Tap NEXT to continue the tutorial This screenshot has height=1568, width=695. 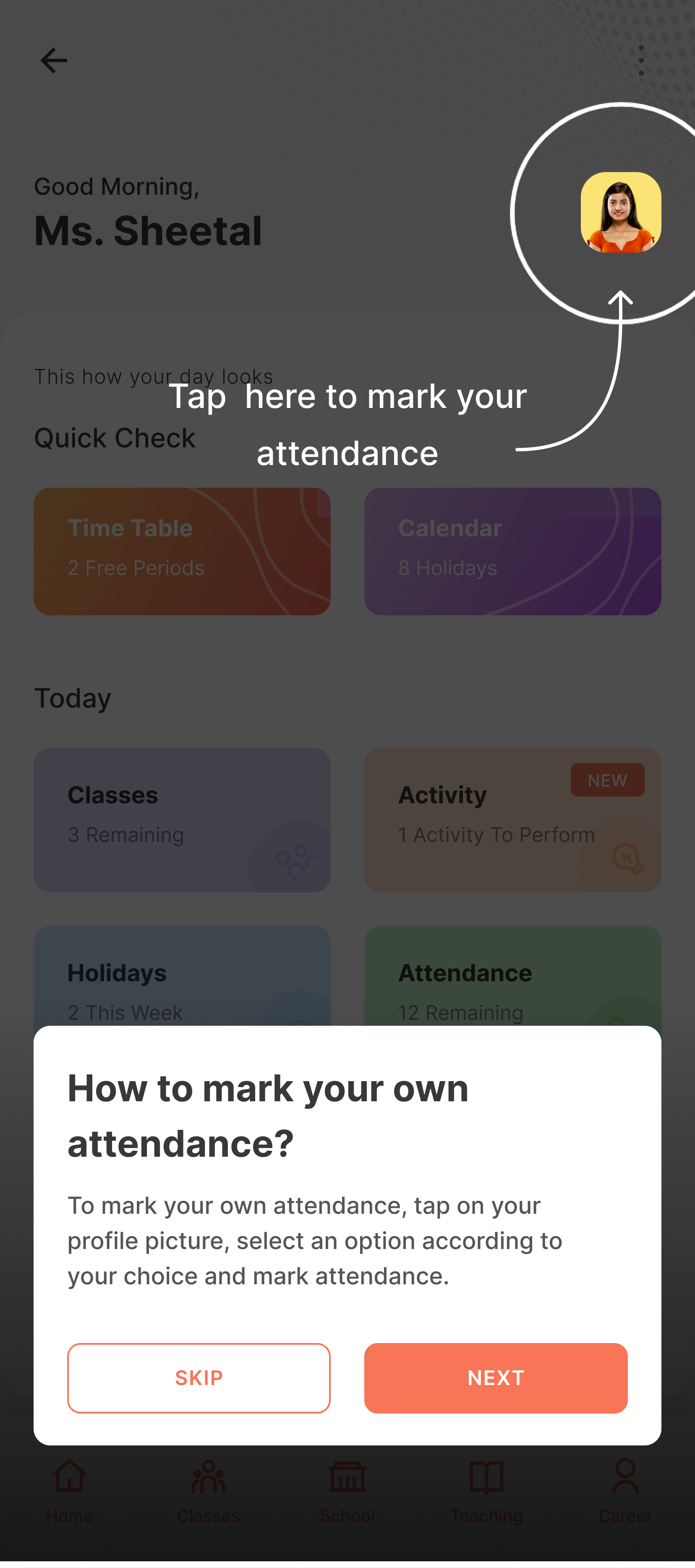click(495, 1377)
